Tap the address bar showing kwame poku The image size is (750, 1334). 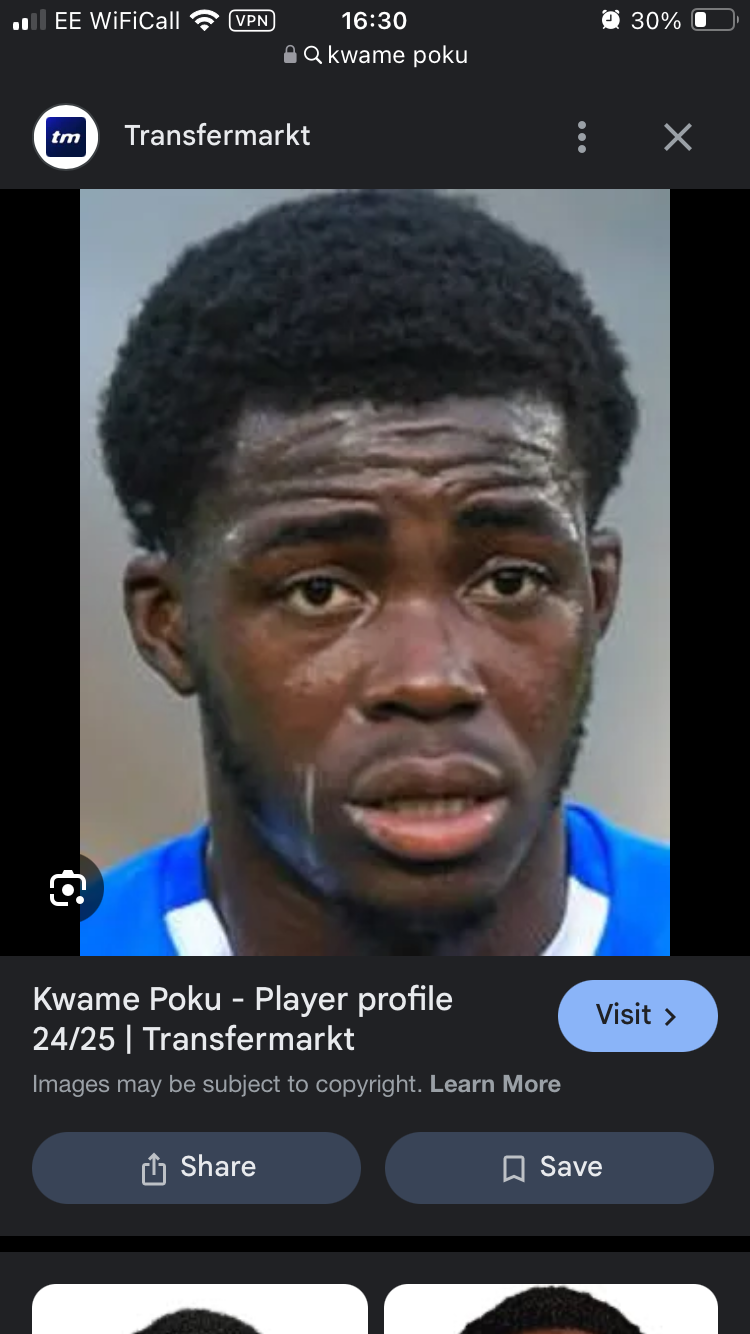[x=385, y=55]
